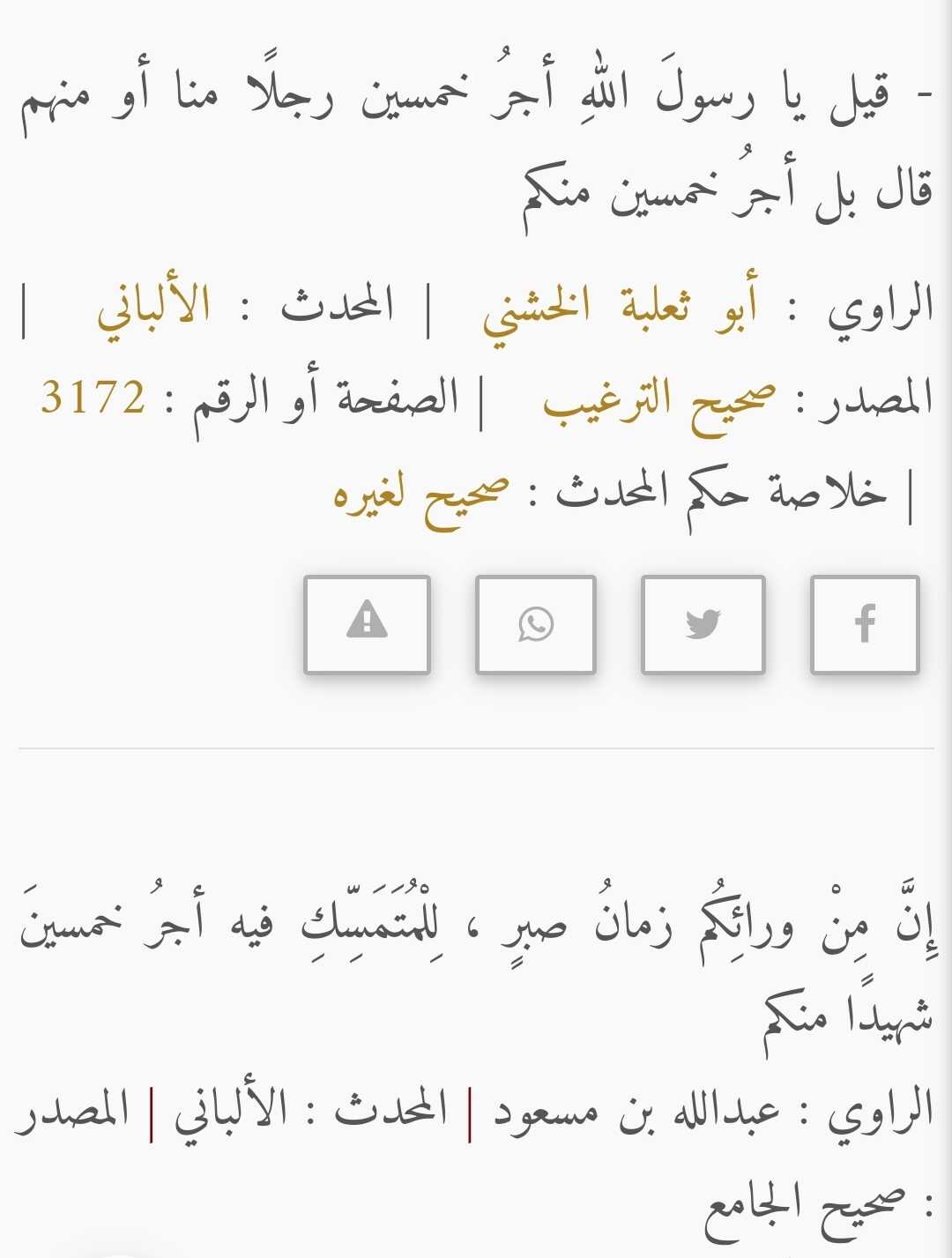Open hadith number 3172 link
The width and height of the screenshot is (952, 1258).
[93, 398]
